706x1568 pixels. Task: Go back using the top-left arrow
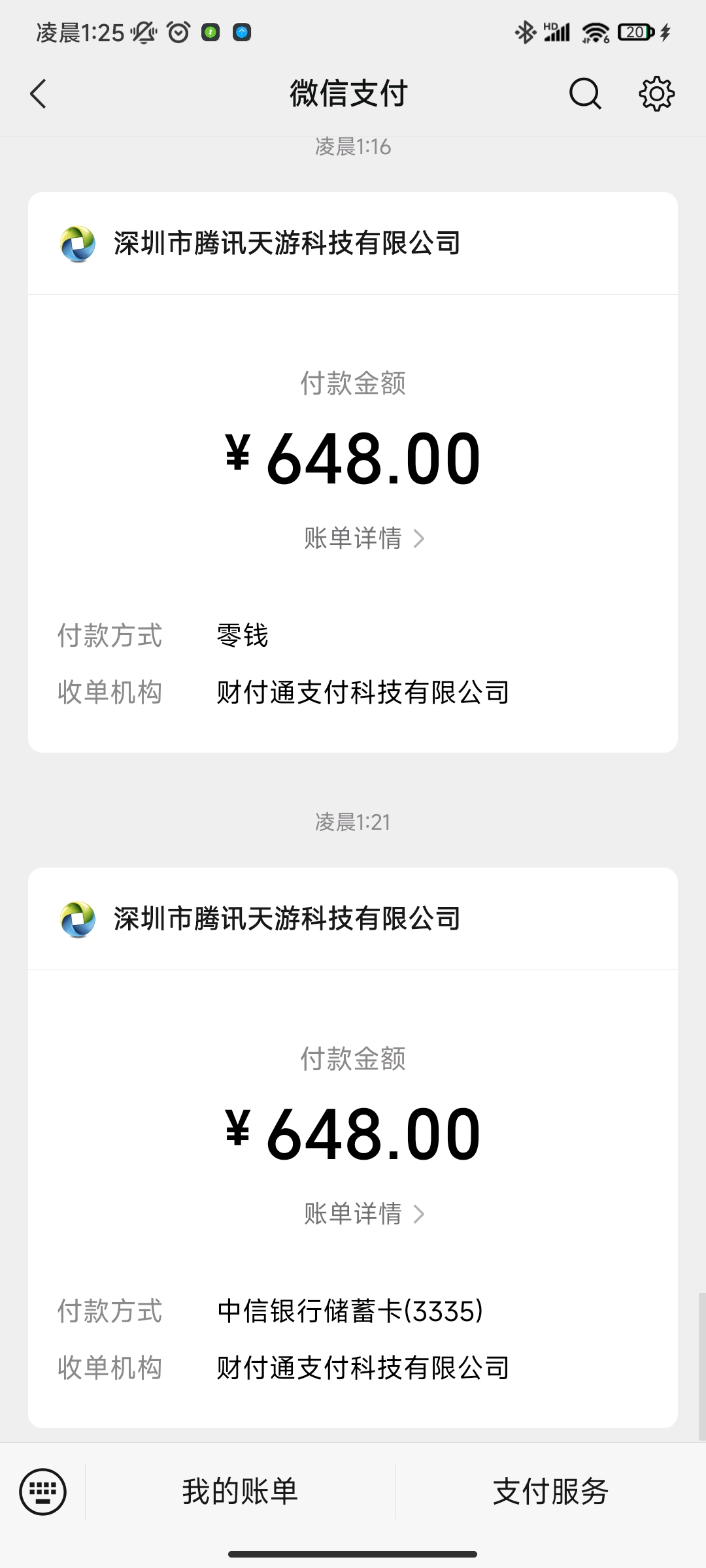tap(39, 94)
